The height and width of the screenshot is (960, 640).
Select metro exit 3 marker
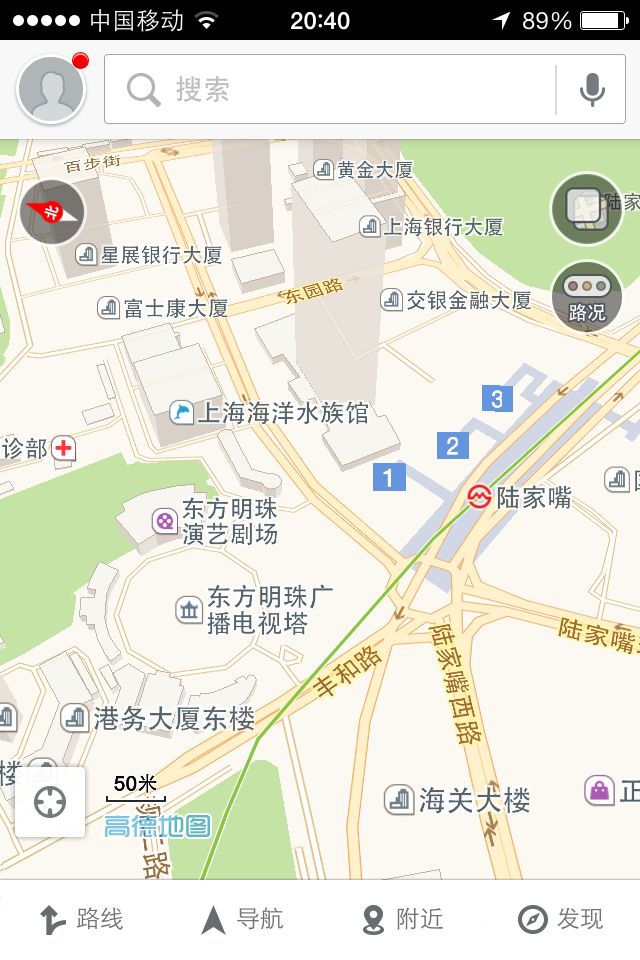(497, 399)
